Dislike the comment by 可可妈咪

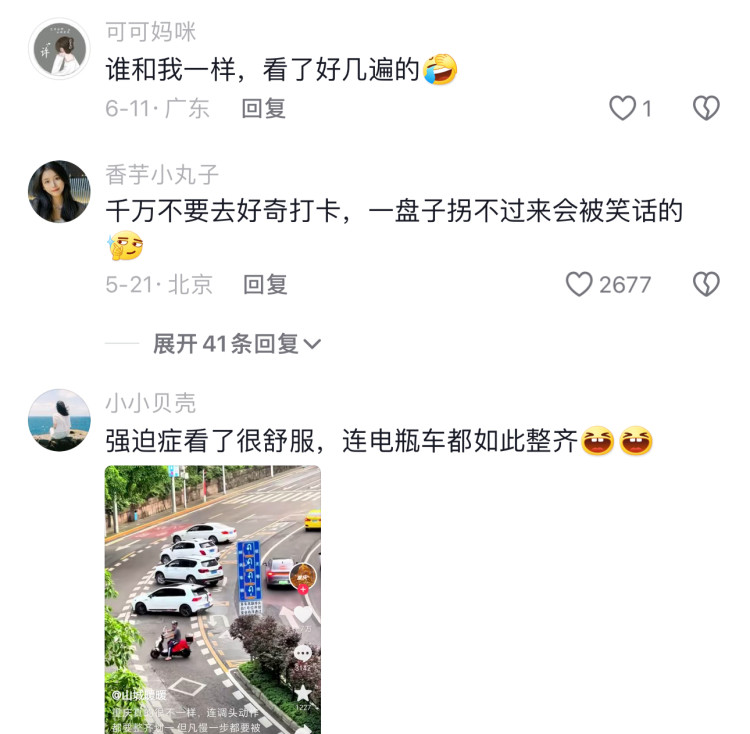pos(706,108)
